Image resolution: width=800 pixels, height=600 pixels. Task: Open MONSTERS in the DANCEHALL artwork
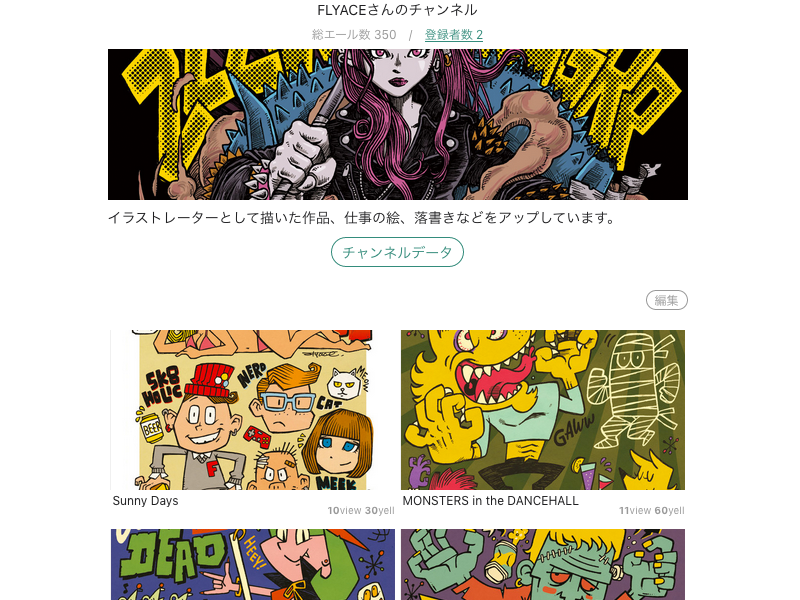click(x=542, y=410)
